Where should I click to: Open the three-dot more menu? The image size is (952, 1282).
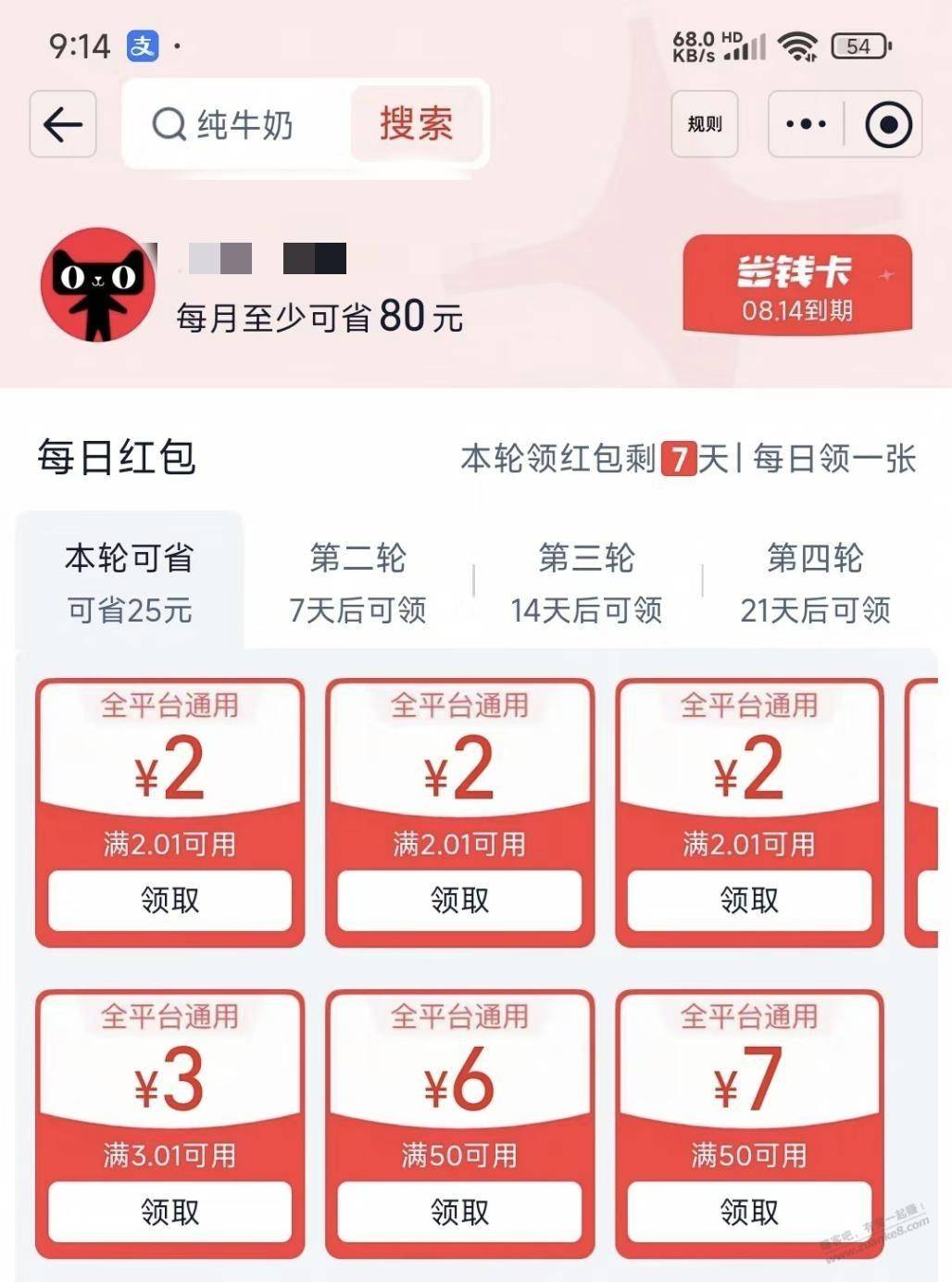pyautogui.click(x=806, y=124)
